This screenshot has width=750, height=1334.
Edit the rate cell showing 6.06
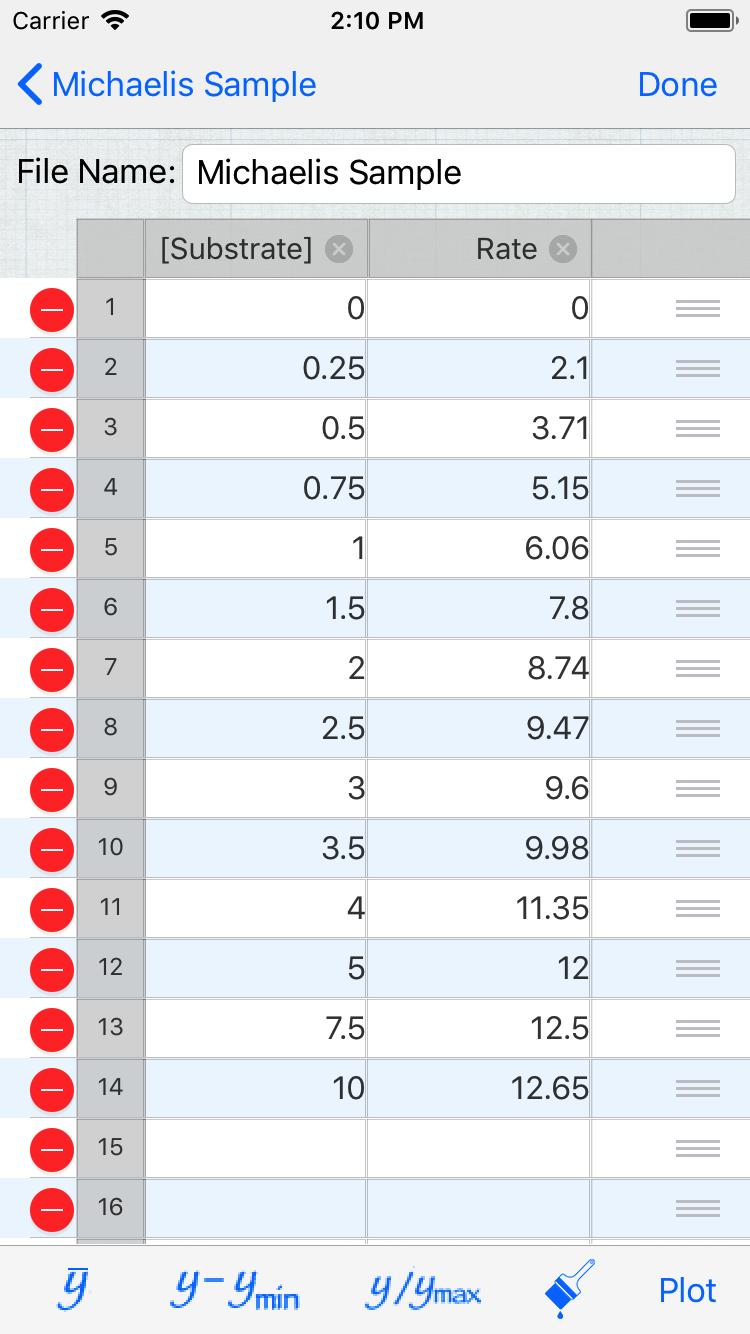coord(479,549)
